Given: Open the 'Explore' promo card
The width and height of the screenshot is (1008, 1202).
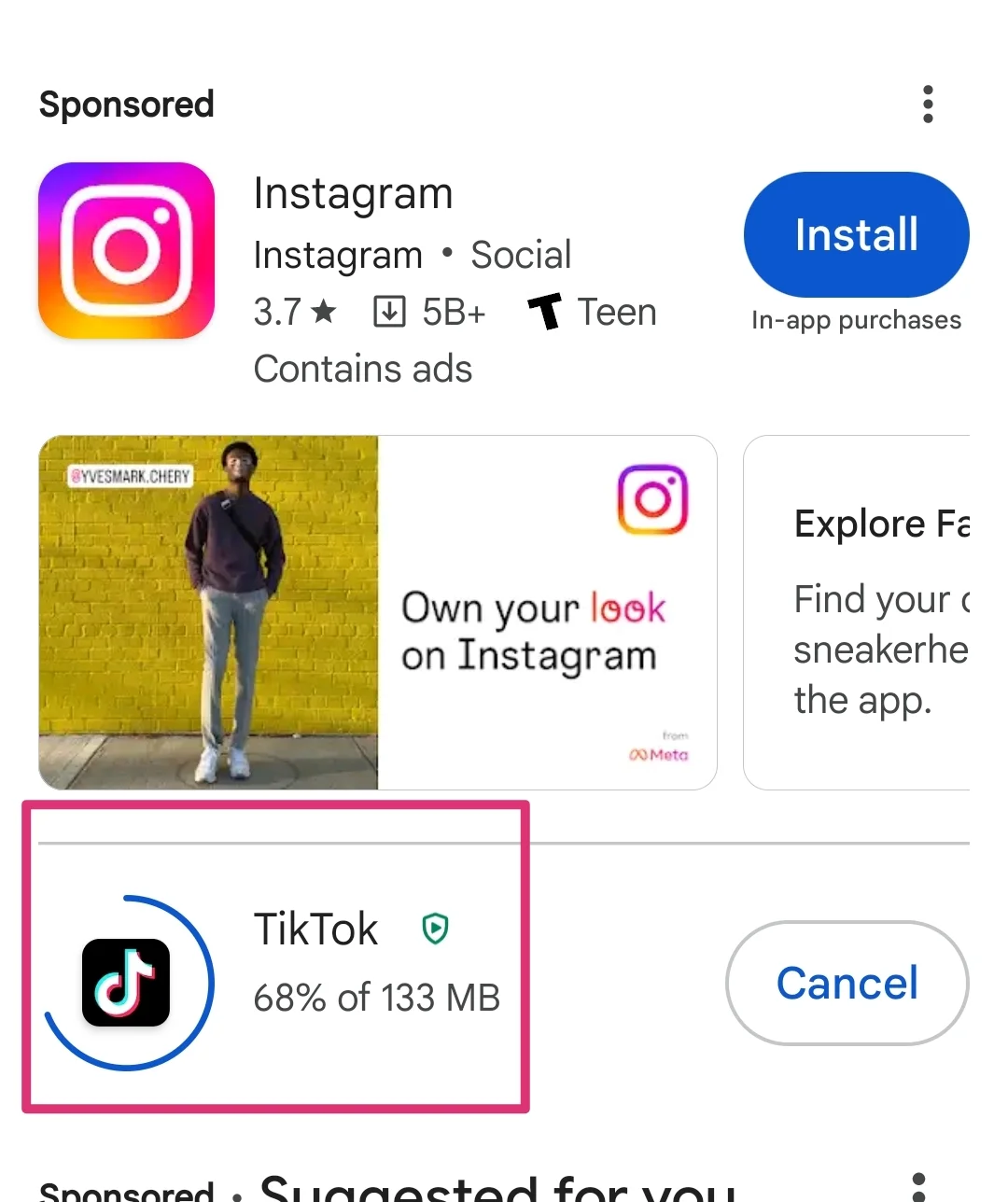Looking at the screenshot, I should (857, 612).
